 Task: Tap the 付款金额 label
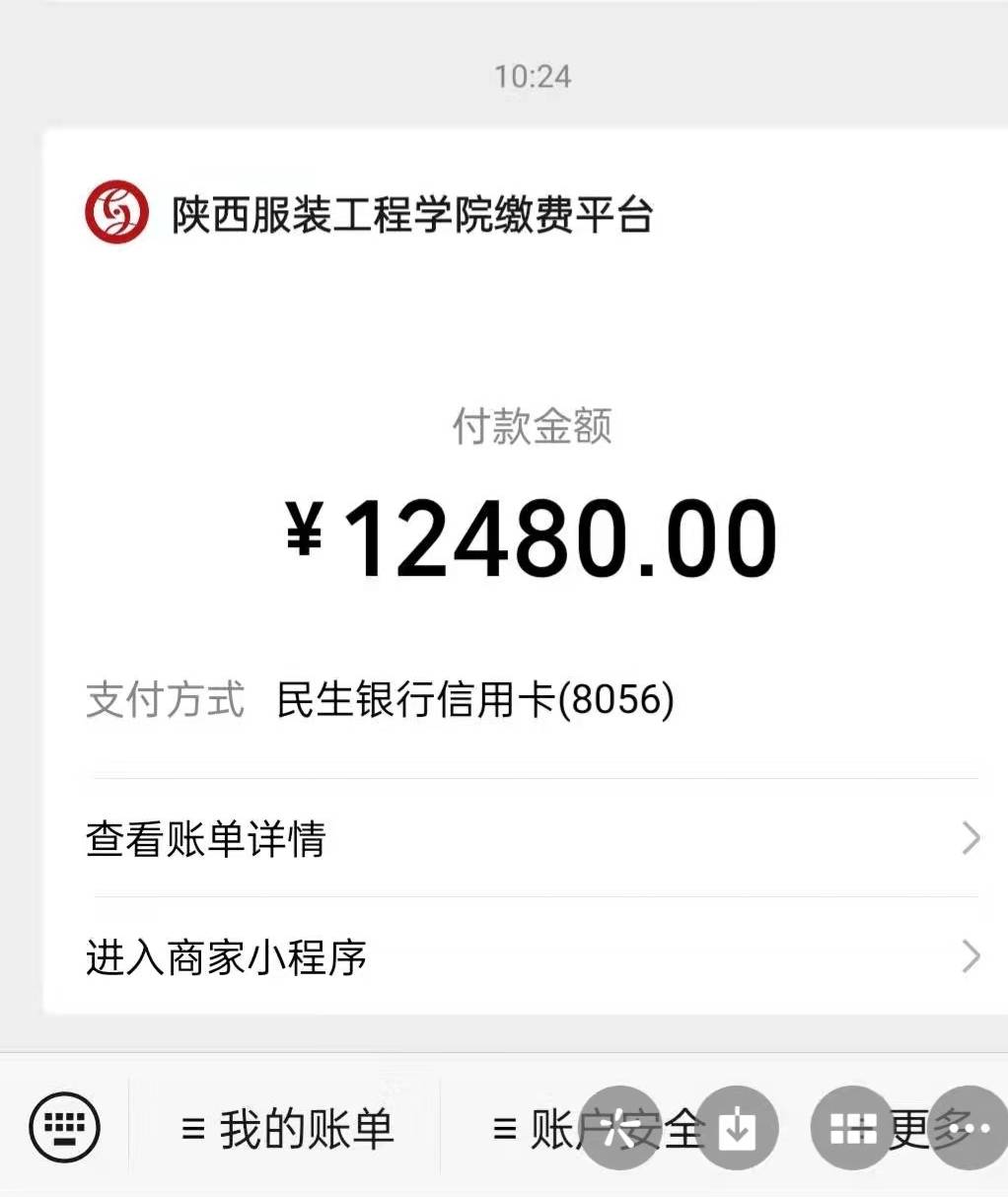pyautogui.click(x=533, y=426)
